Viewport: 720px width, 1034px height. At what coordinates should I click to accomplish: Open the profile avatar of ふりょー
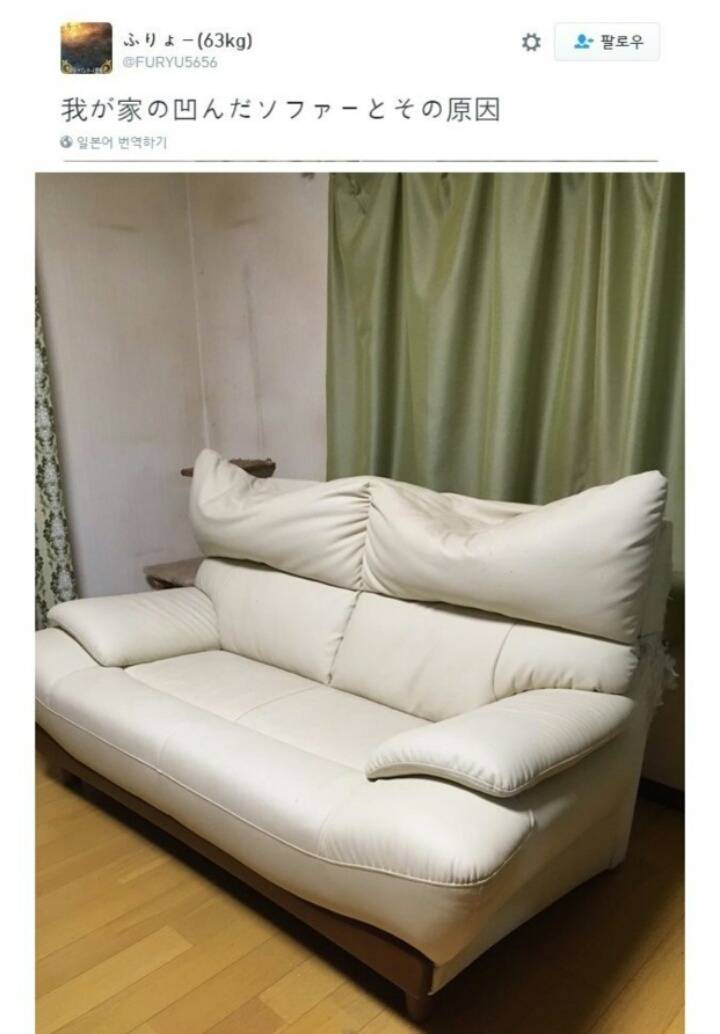86,47
